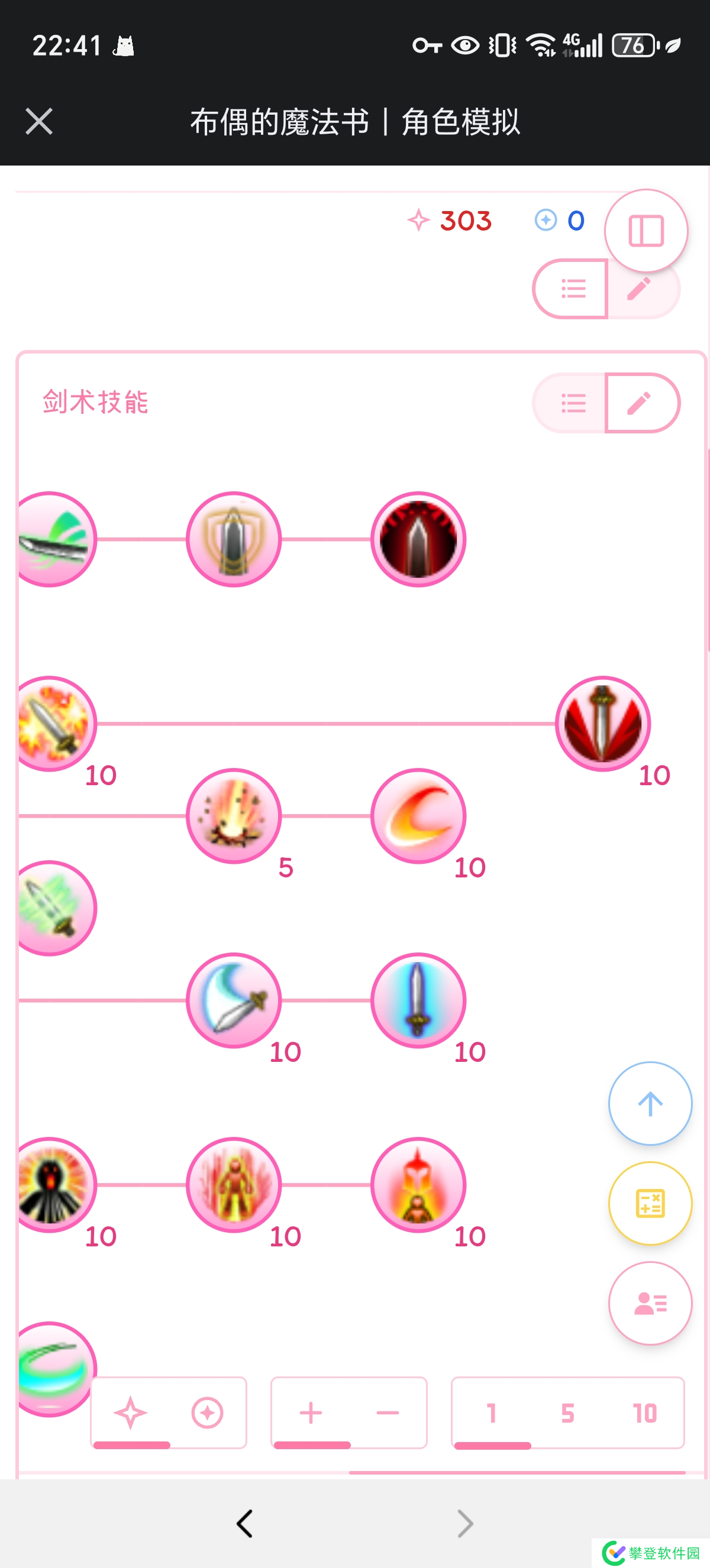Screen dimensions: 710x1568
Task: Select the orange crescent slash skill
Action: (418, 816)
